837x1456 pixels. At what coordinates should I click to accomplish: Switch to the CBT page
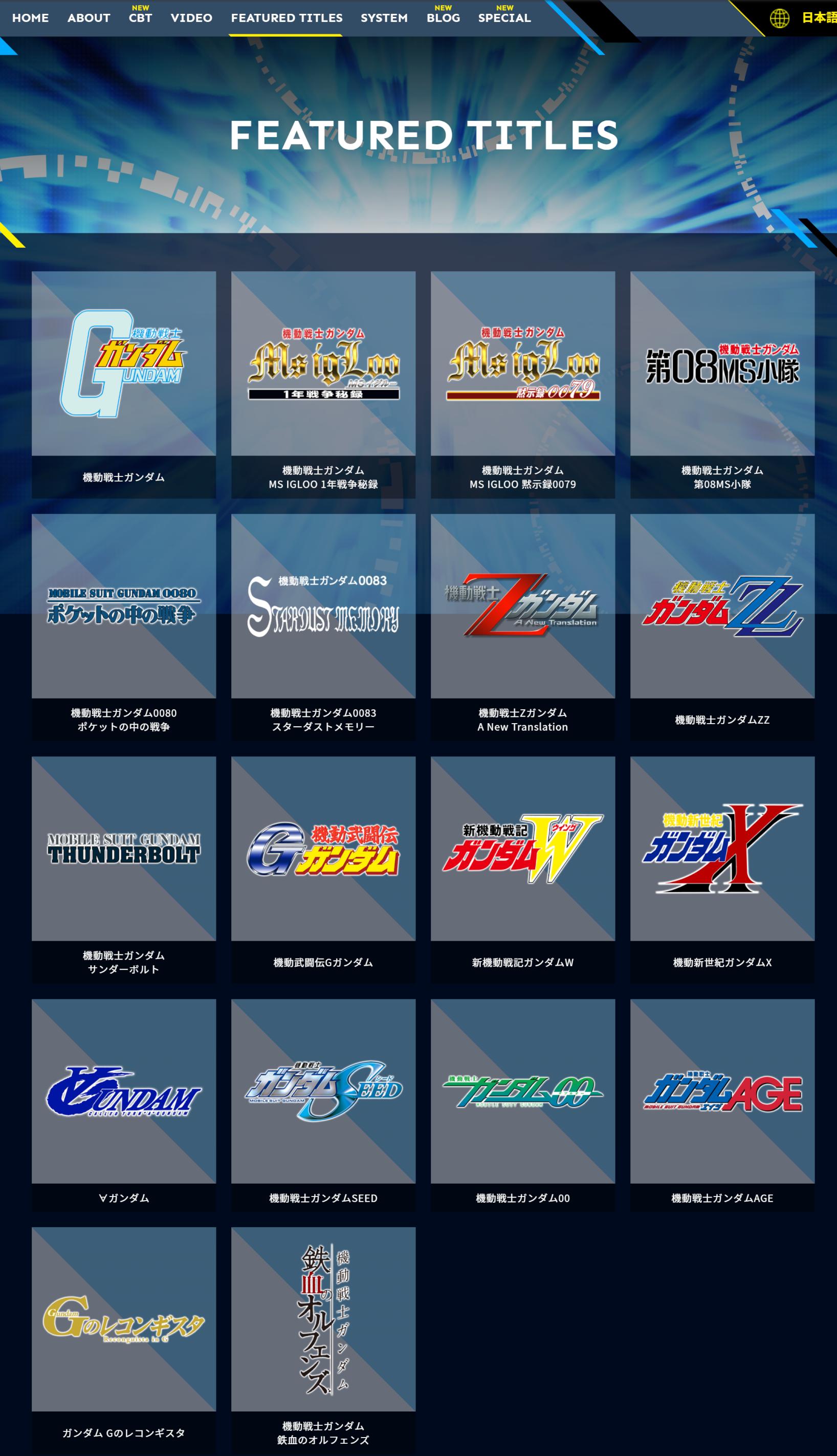[140, 18]
